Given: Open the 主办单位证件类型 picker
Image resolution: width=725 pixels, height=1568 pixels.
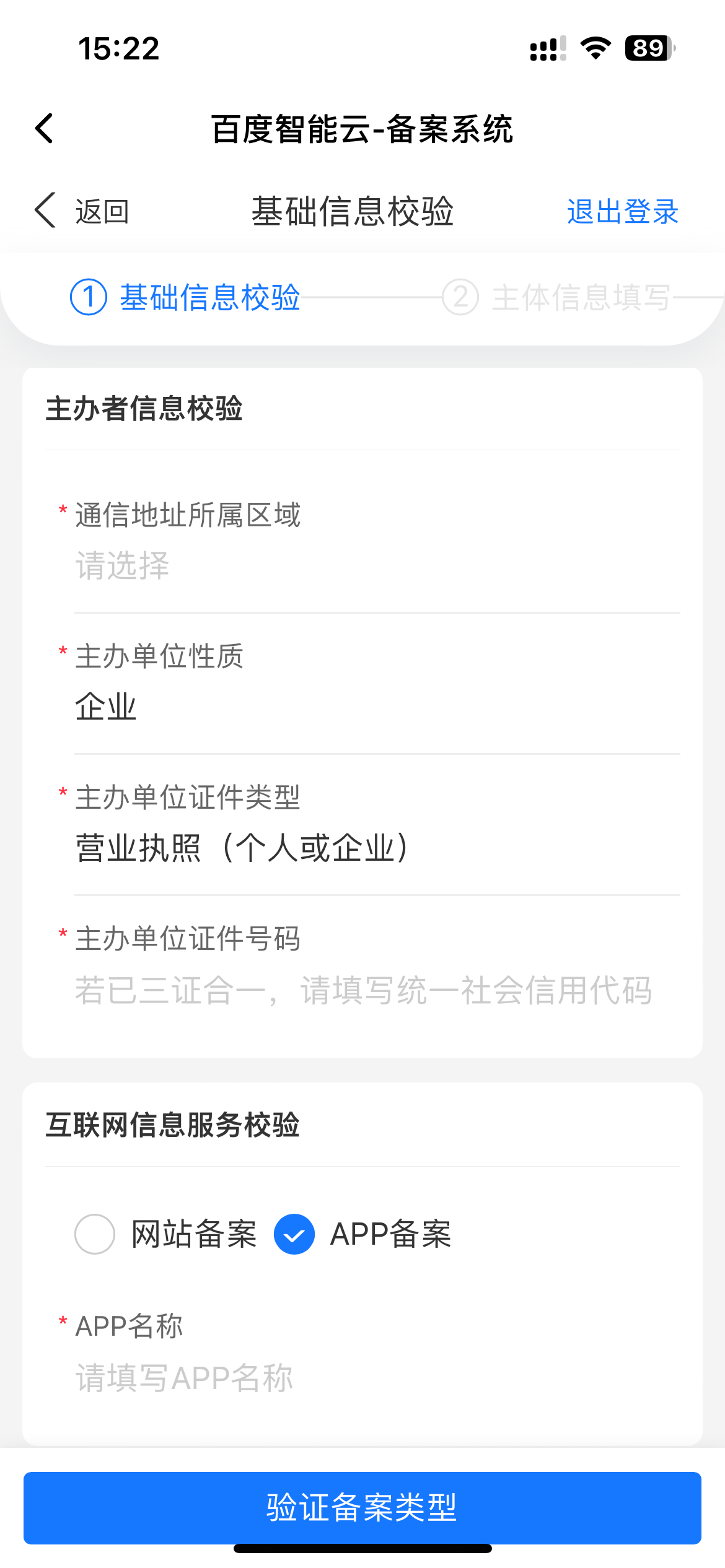Looking at the screenshot, I should click(x=377, y=848).
